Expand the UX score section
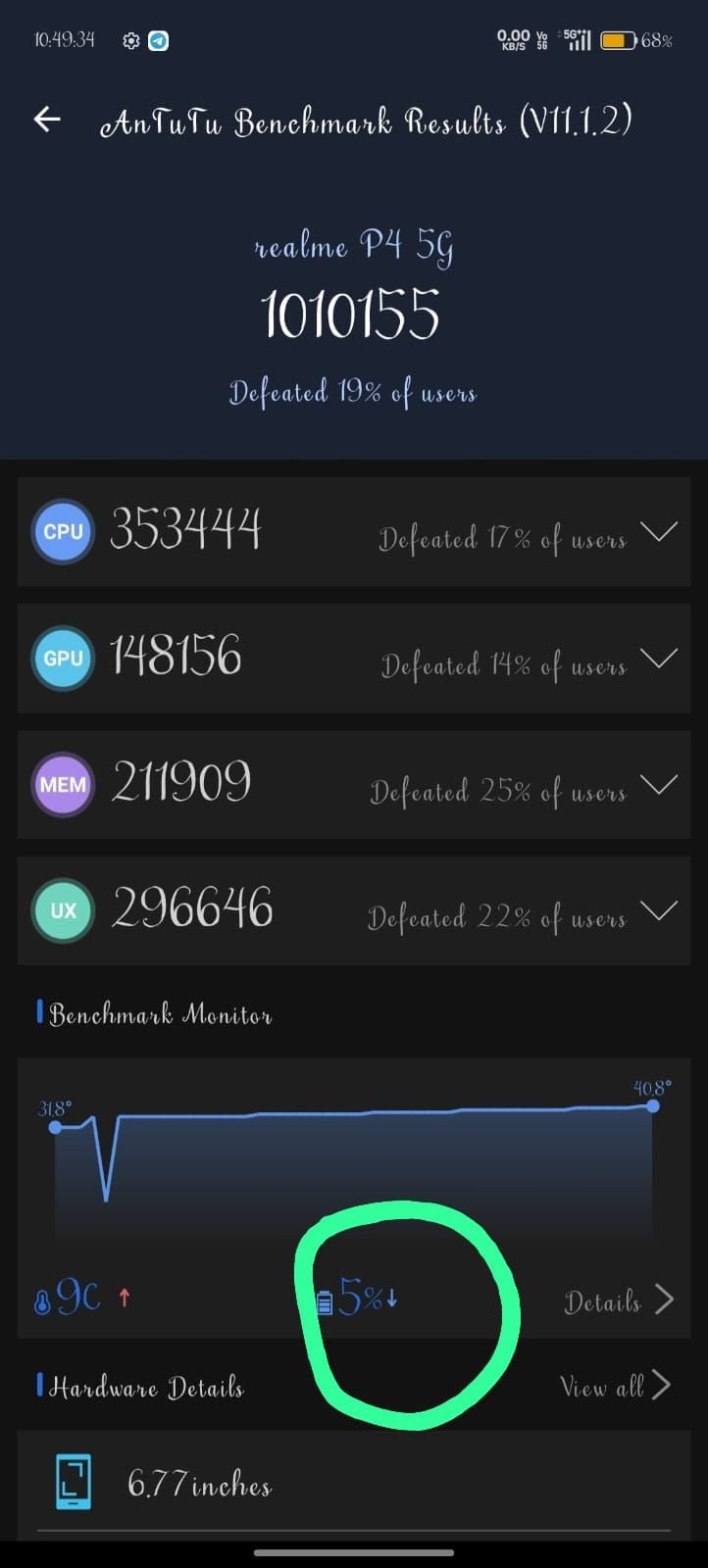 (x=658, y=910)
